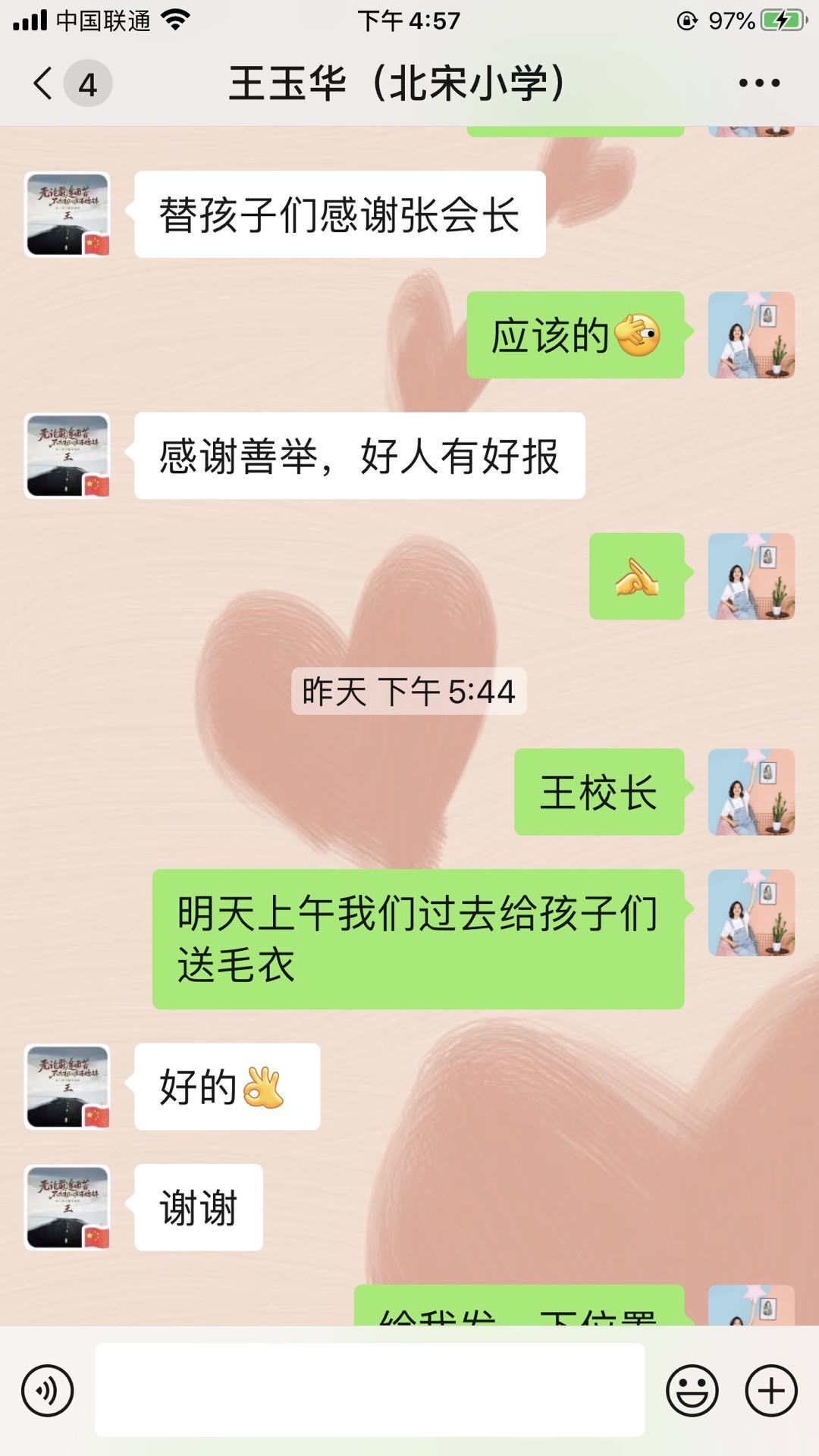Open the three-dot chat info menu
This screenshot has height=1456, width=819.
759,83
